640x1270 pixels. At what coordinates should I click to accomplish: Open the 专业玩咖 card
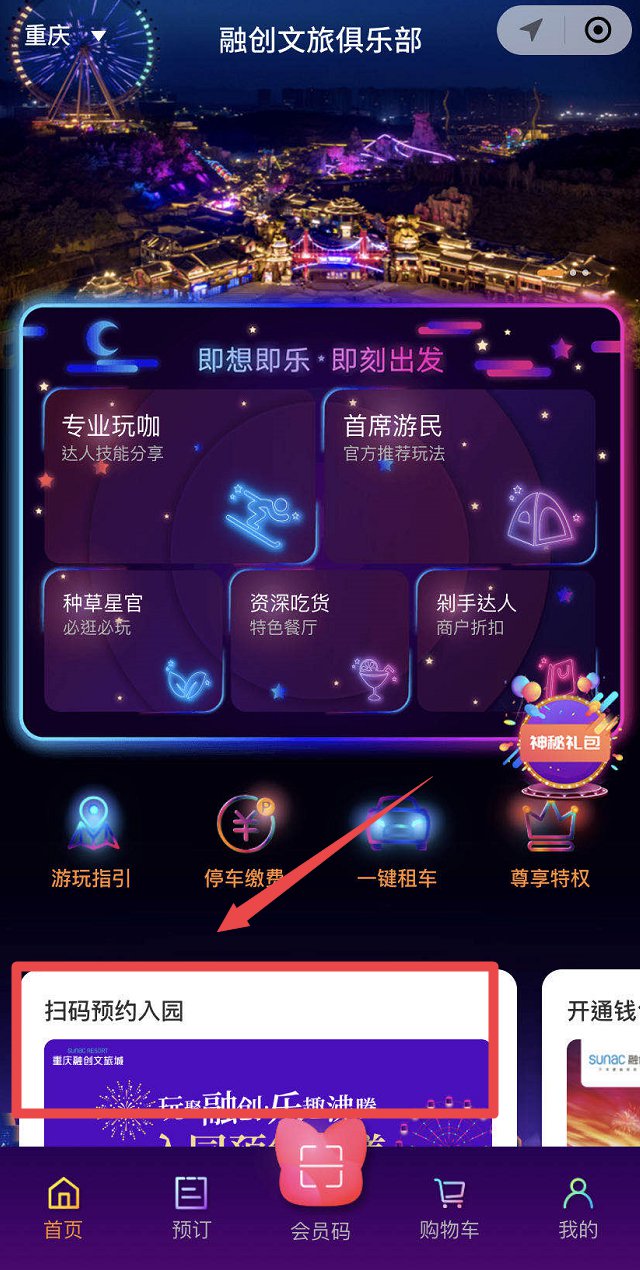(x=180, y=475)
